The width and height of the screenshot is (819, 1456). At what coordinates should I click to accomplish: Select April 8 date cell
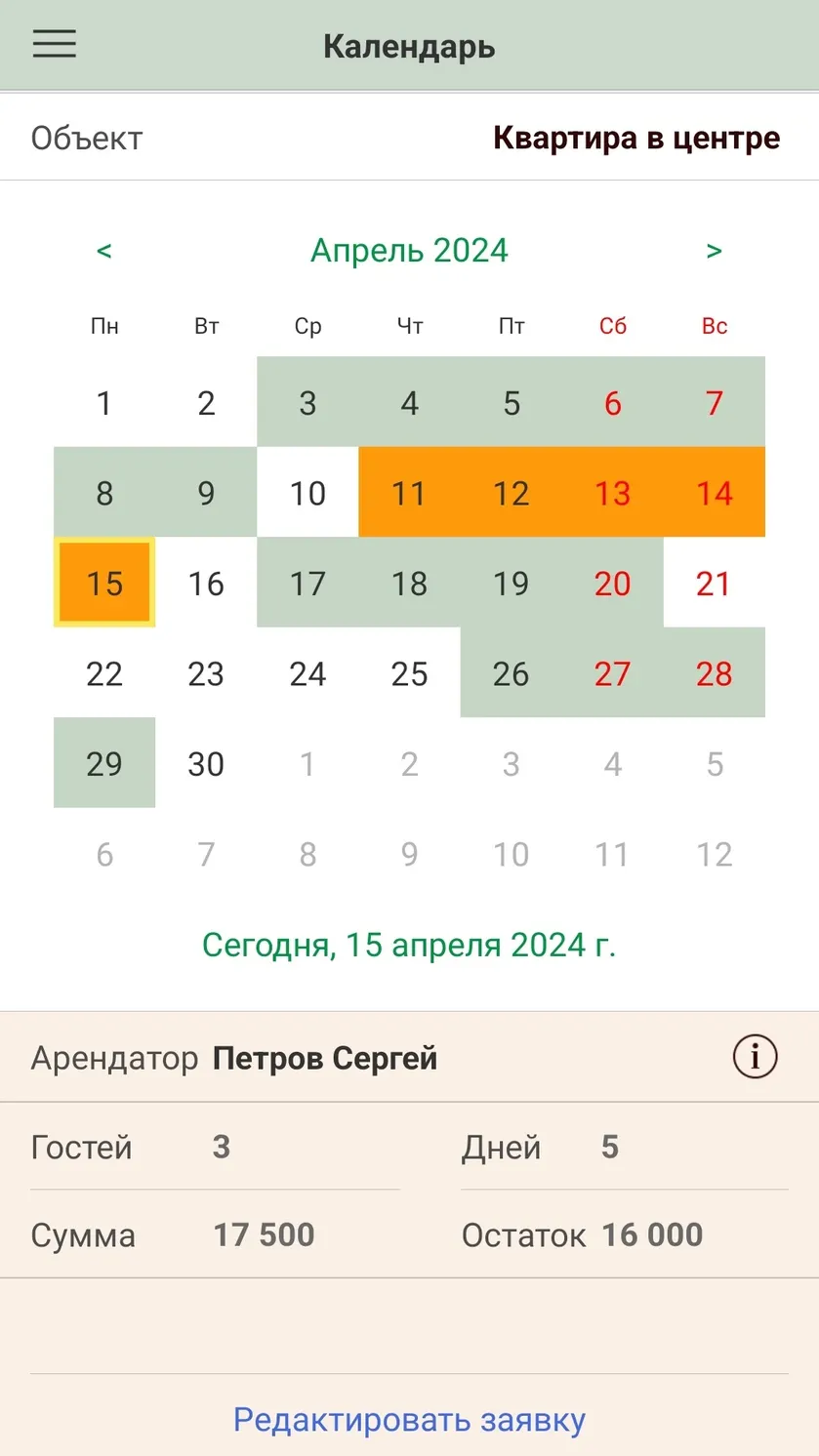(x=104, y=493)
